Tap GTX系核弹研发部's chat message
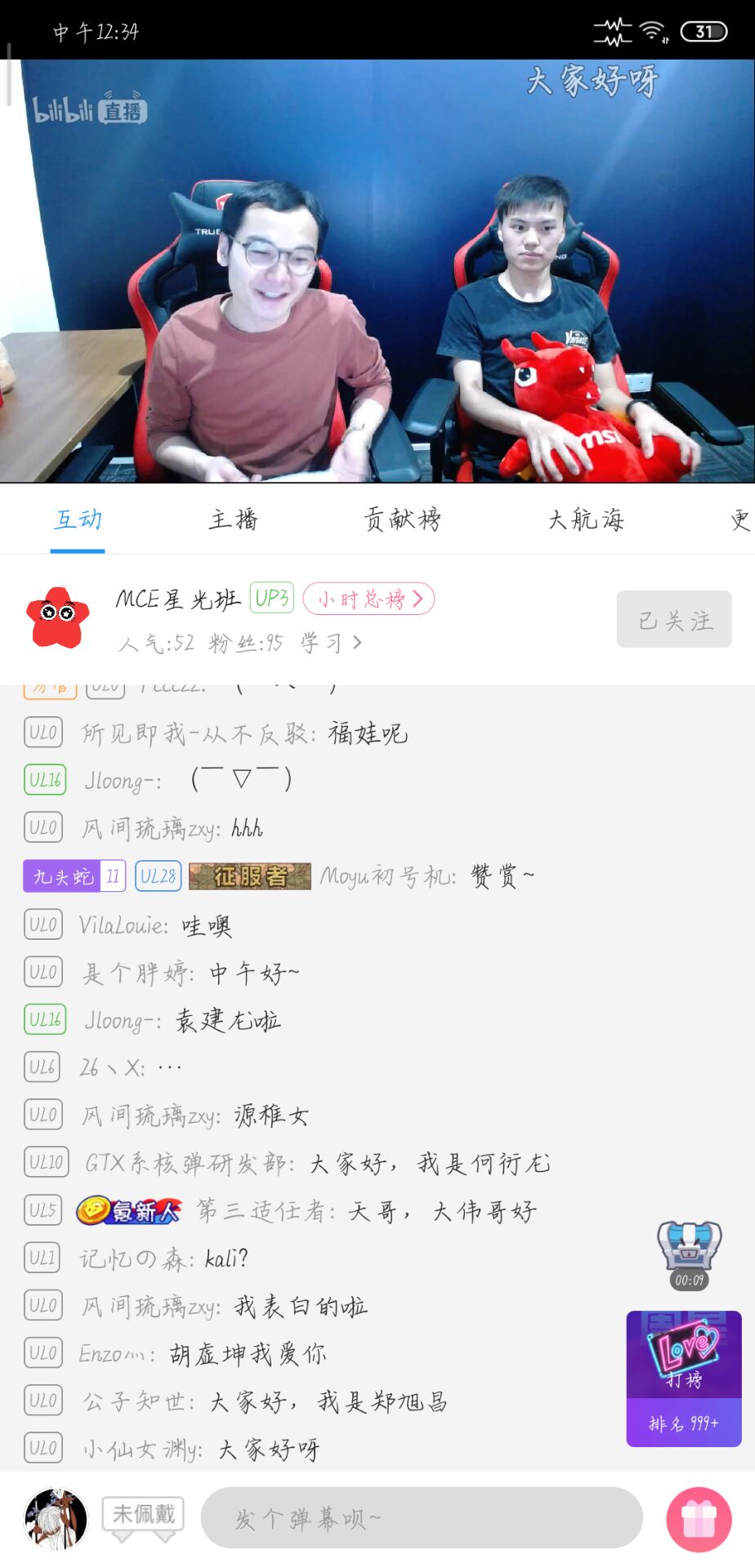The width and height of the screenshot is (755, 1568). pyautogui.click(x=317, y=1163)
